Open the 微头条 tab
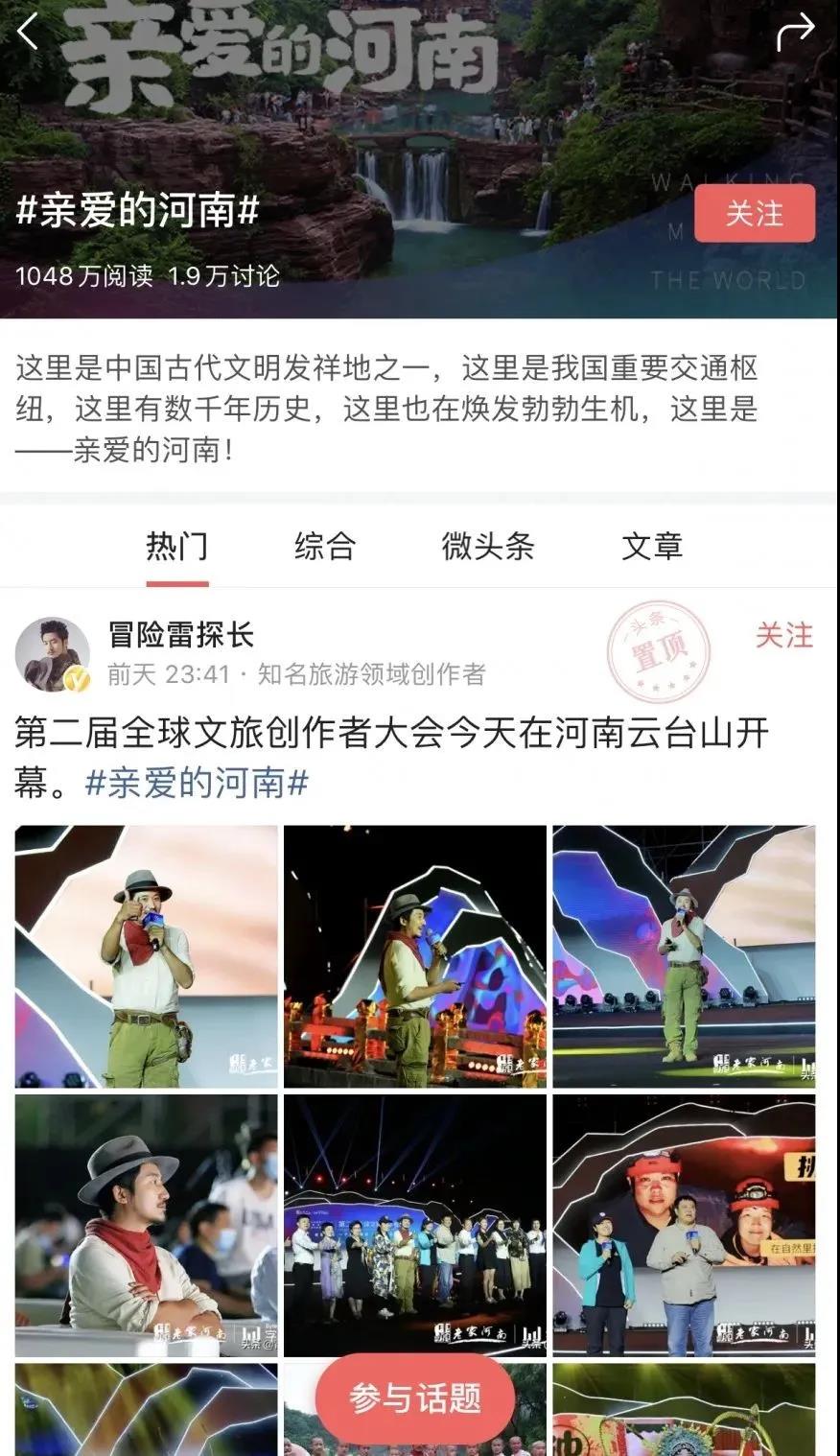 click(487, 547)
